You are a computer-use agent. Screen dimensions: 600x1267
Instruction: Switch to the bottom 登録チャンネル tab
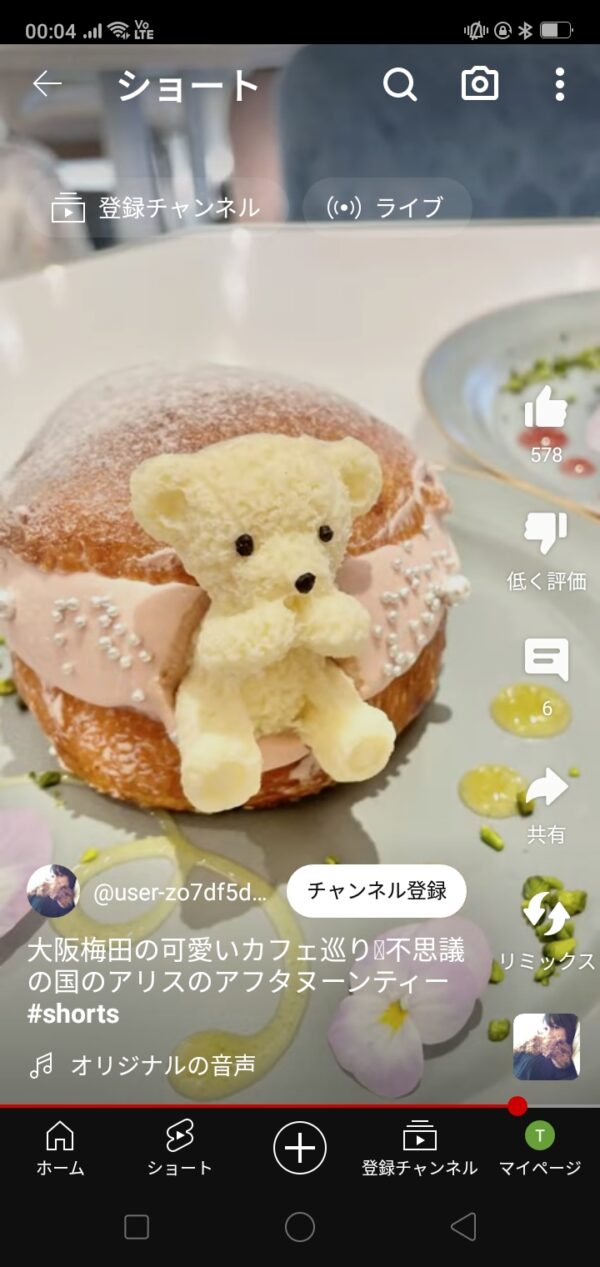click(x=420, y=1148)
